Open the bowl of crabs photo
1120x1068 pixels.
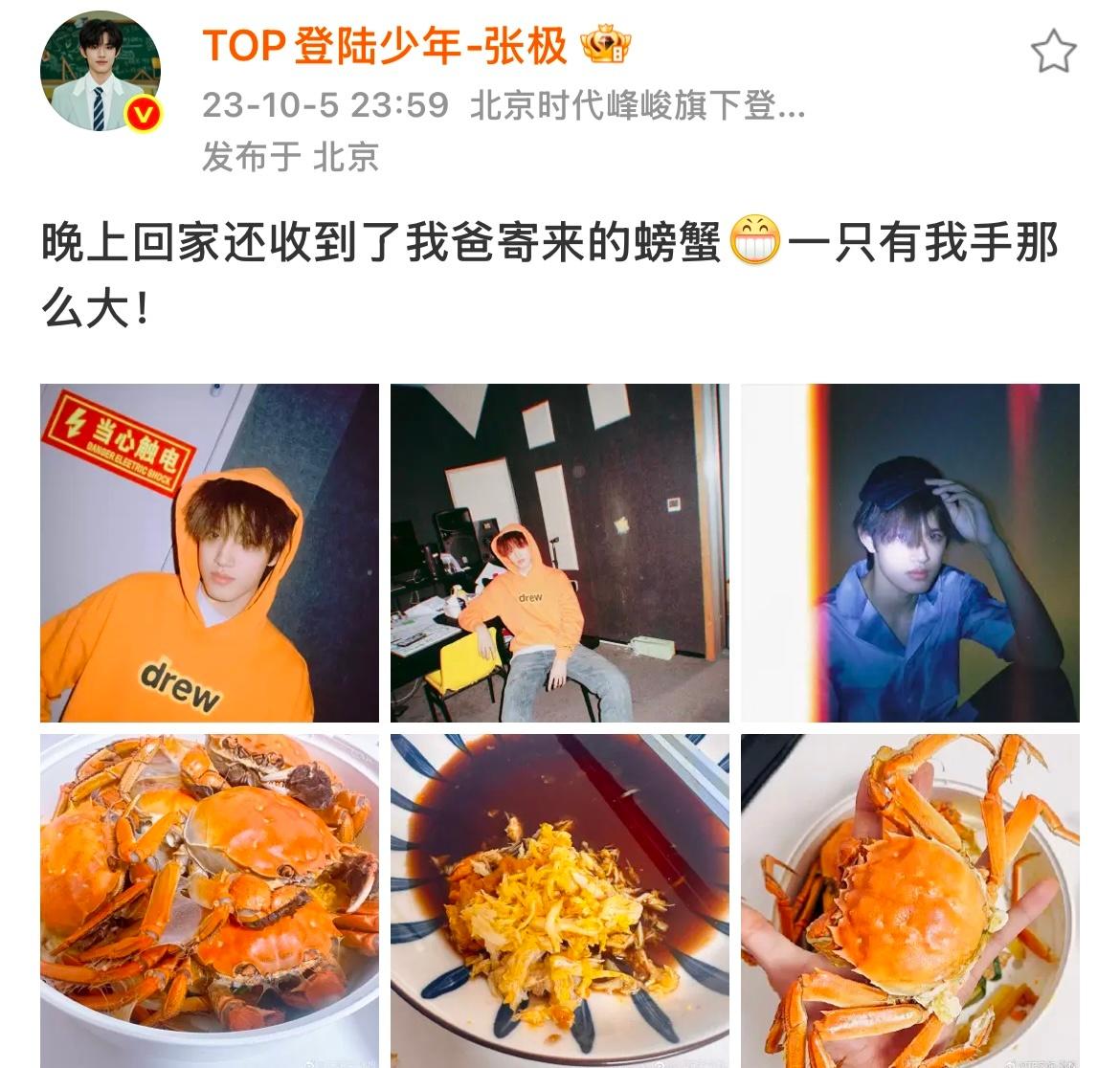[x=209, y=900]
